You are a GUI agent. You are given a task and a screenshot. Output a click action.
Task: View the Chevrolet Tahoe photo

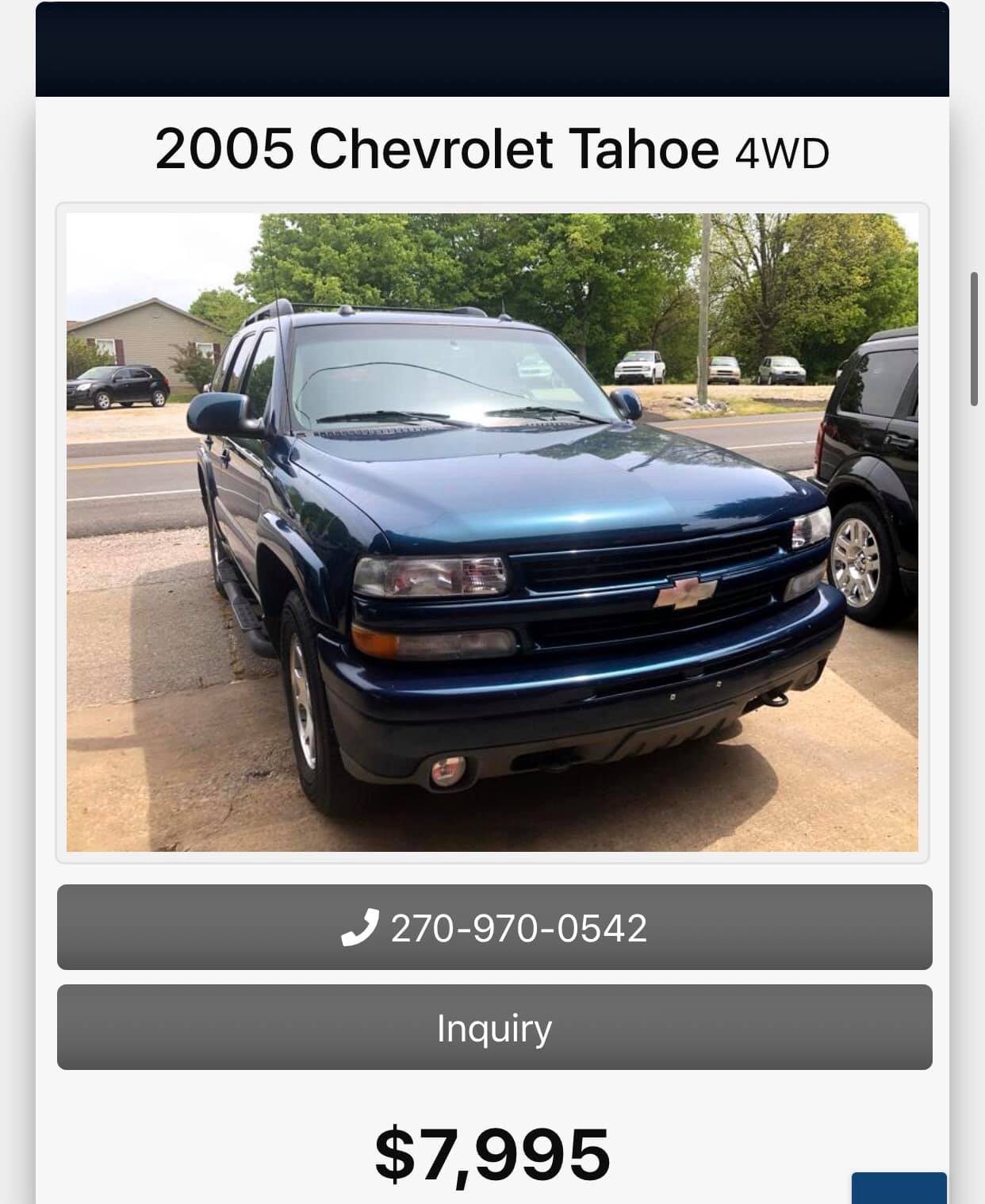[x=492, y=532]
